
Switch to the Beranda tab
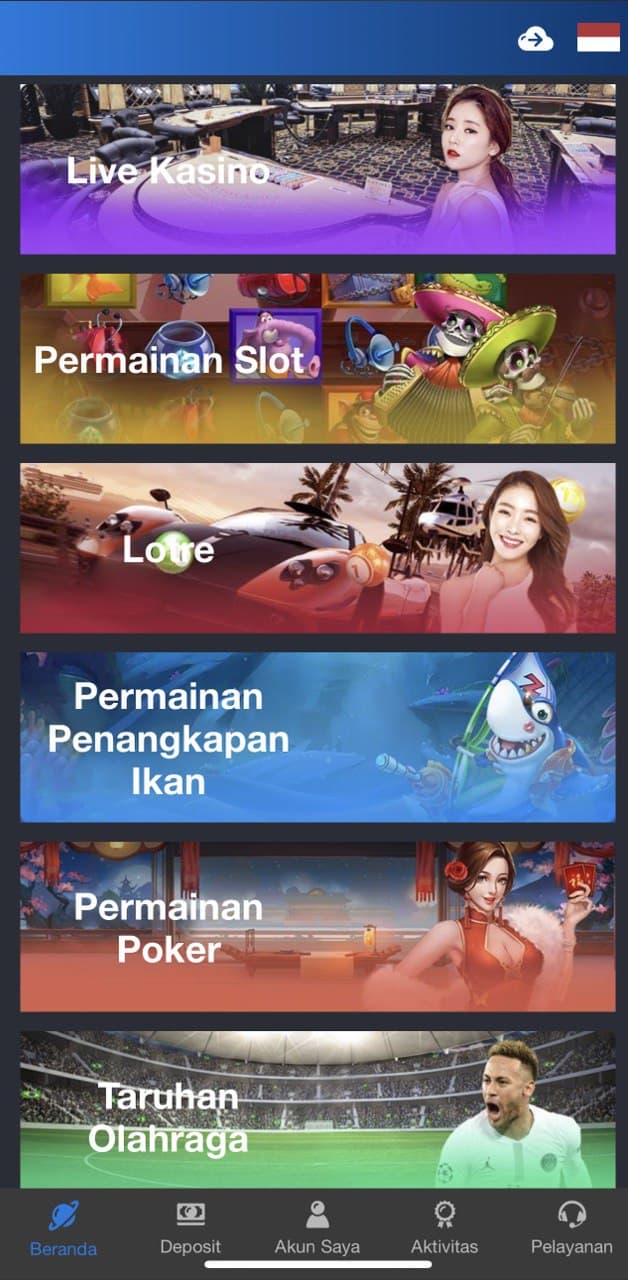coord(63,1229)
